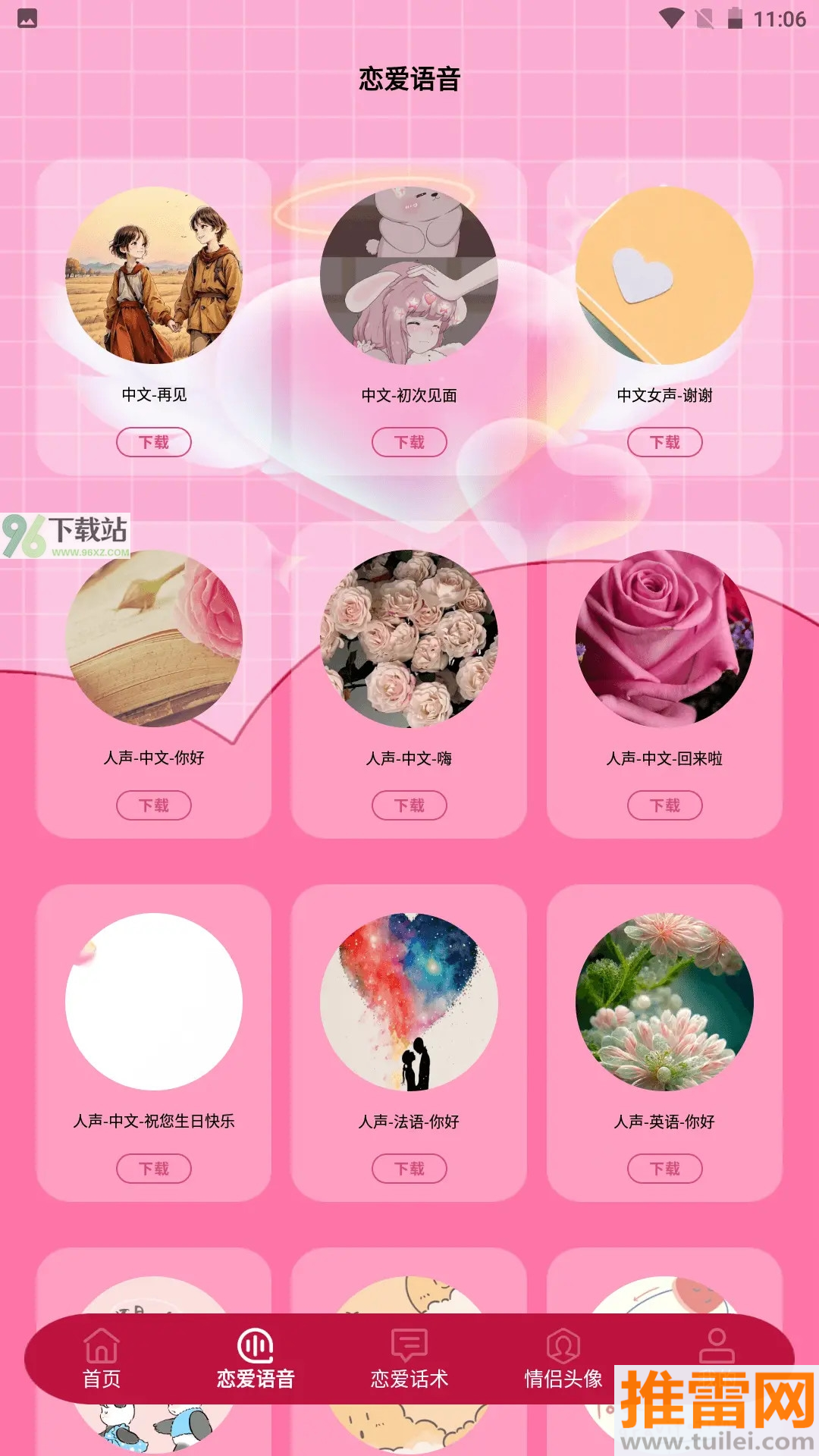Go to the 恋爱话术 tab
The width and height of the screenshot is (819, 1456).
click(x=409, y=1359)
